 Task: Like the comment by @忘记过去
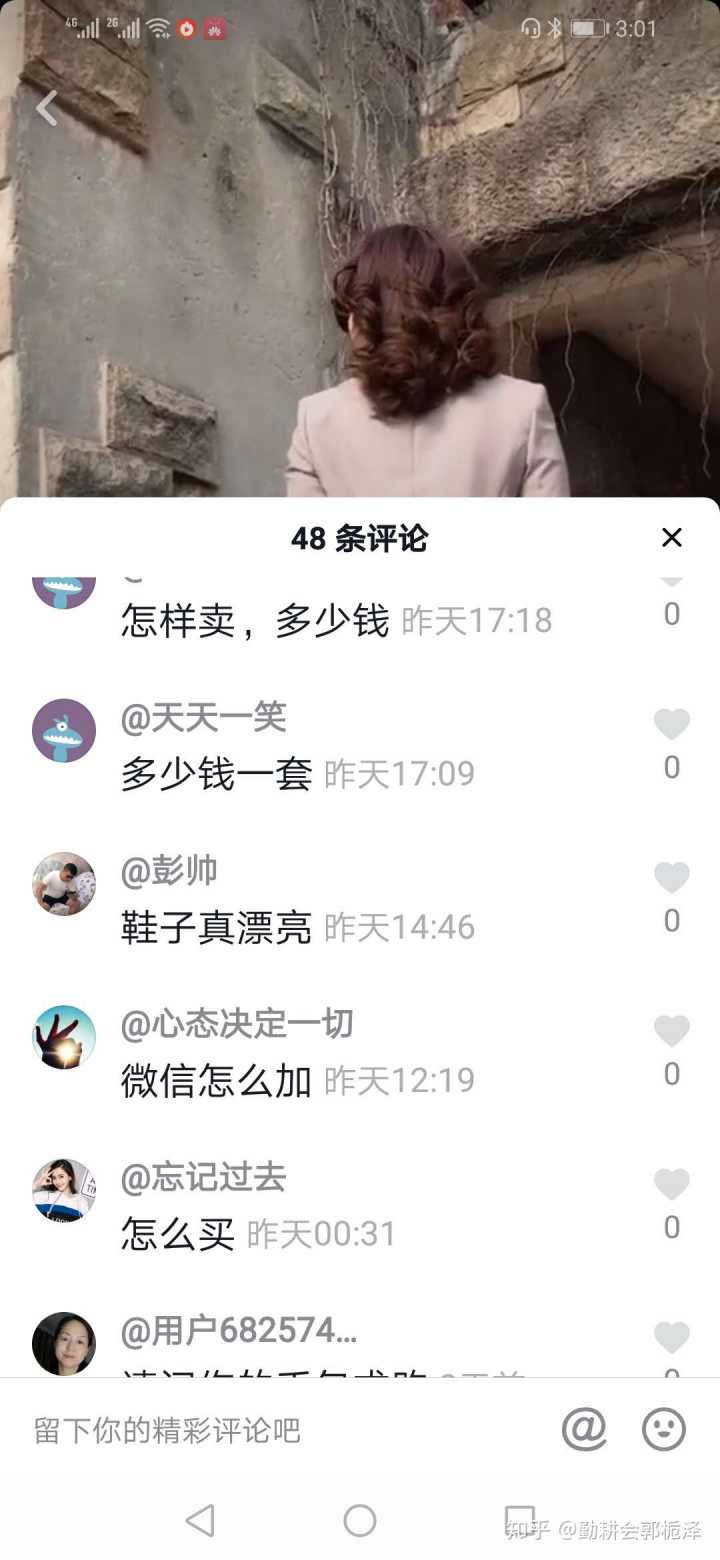(x=672, y=1185)
